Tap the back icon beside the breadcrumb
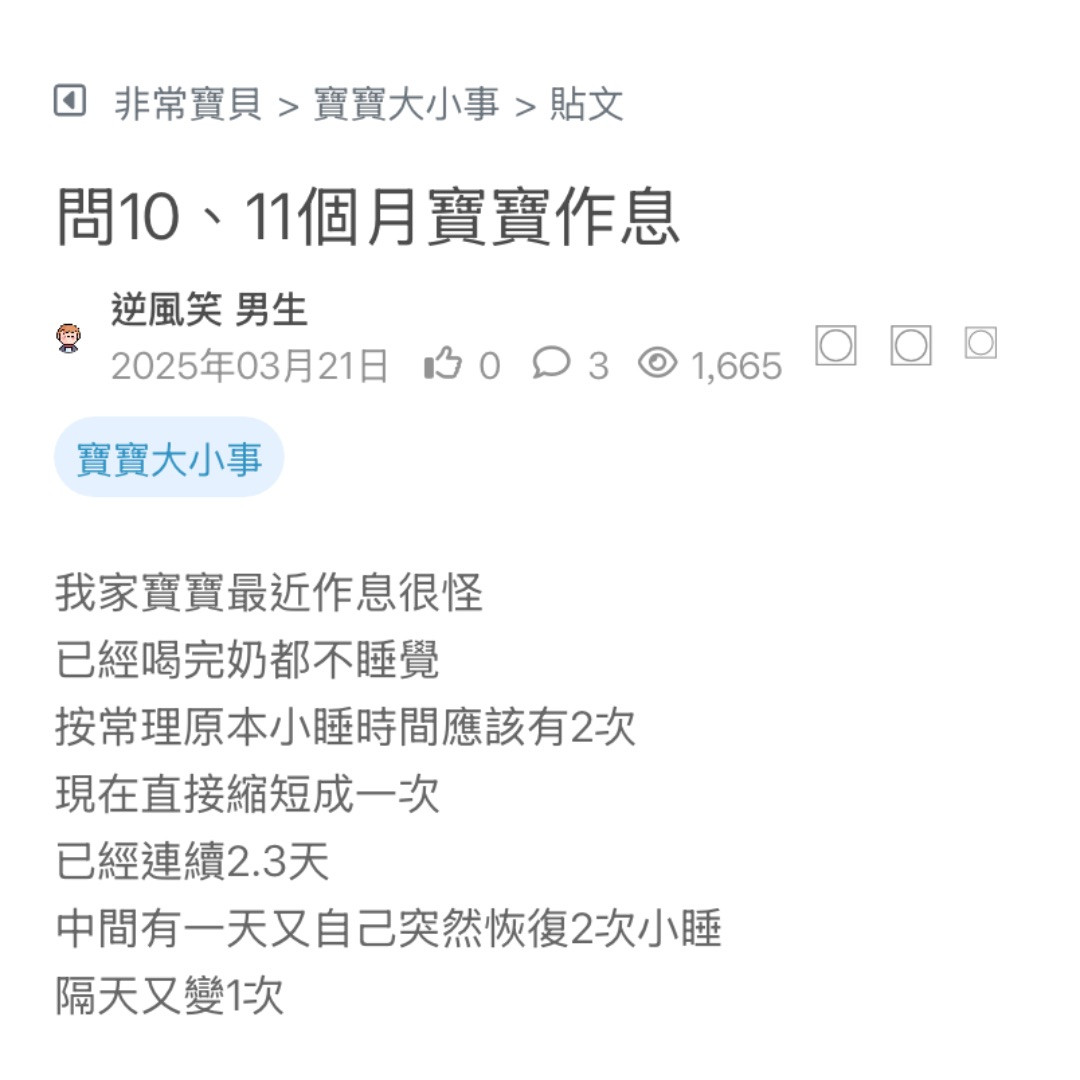 point(69,101)
